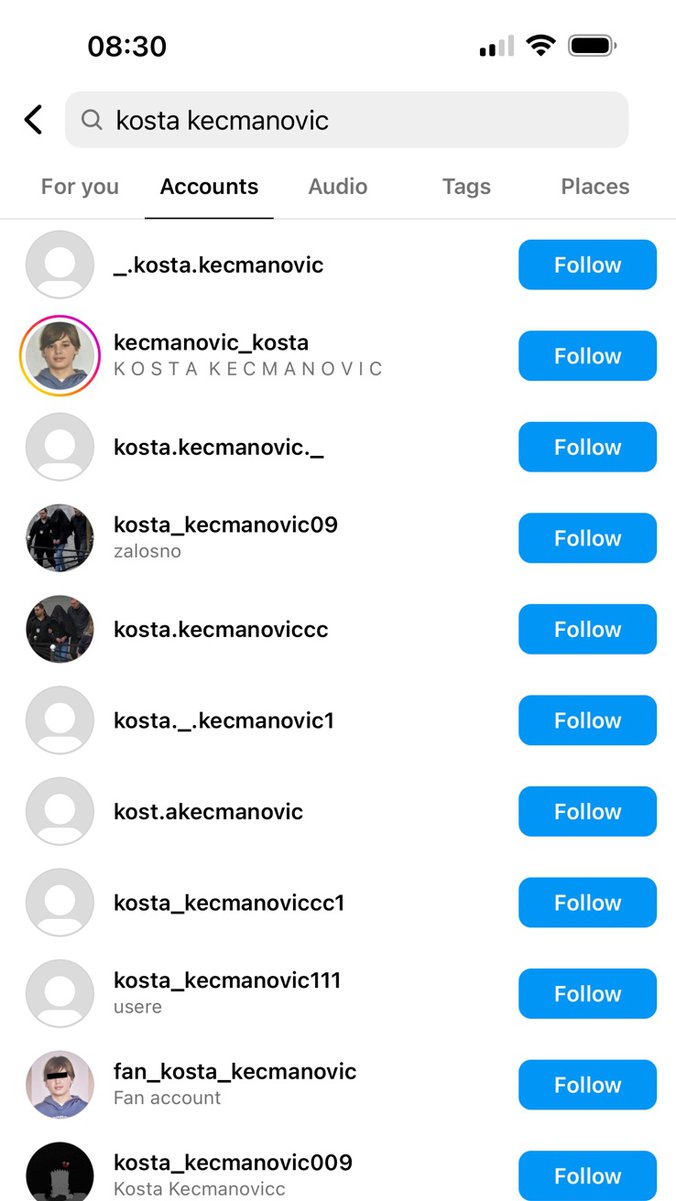The image size is (676, 1201).
Task: Follow kecmanovic_kosta account
Action: [587, 356]
